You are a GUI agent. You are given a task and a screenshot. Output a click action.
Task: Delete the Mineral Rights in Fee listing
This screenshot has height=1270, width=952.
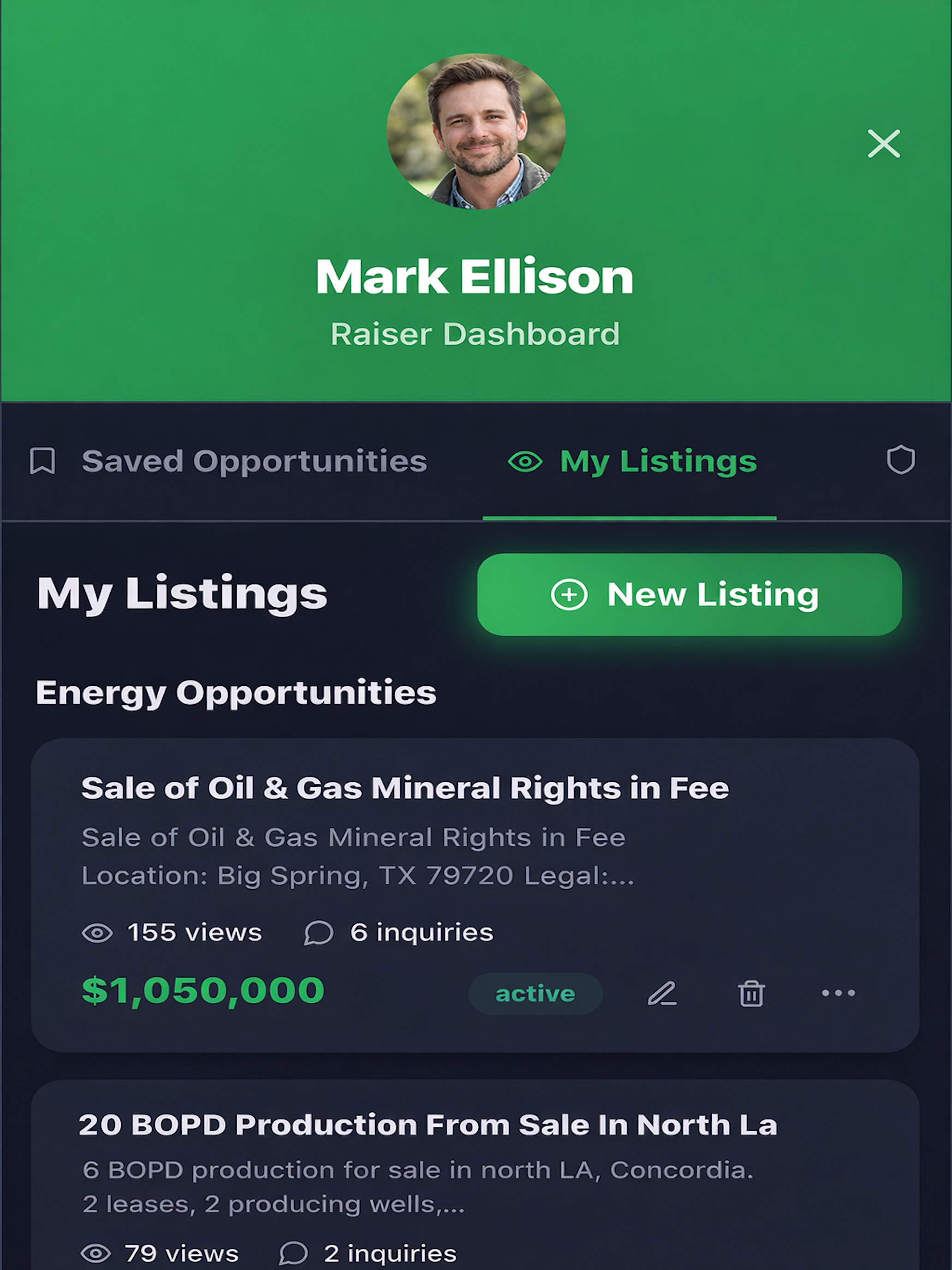750,993
